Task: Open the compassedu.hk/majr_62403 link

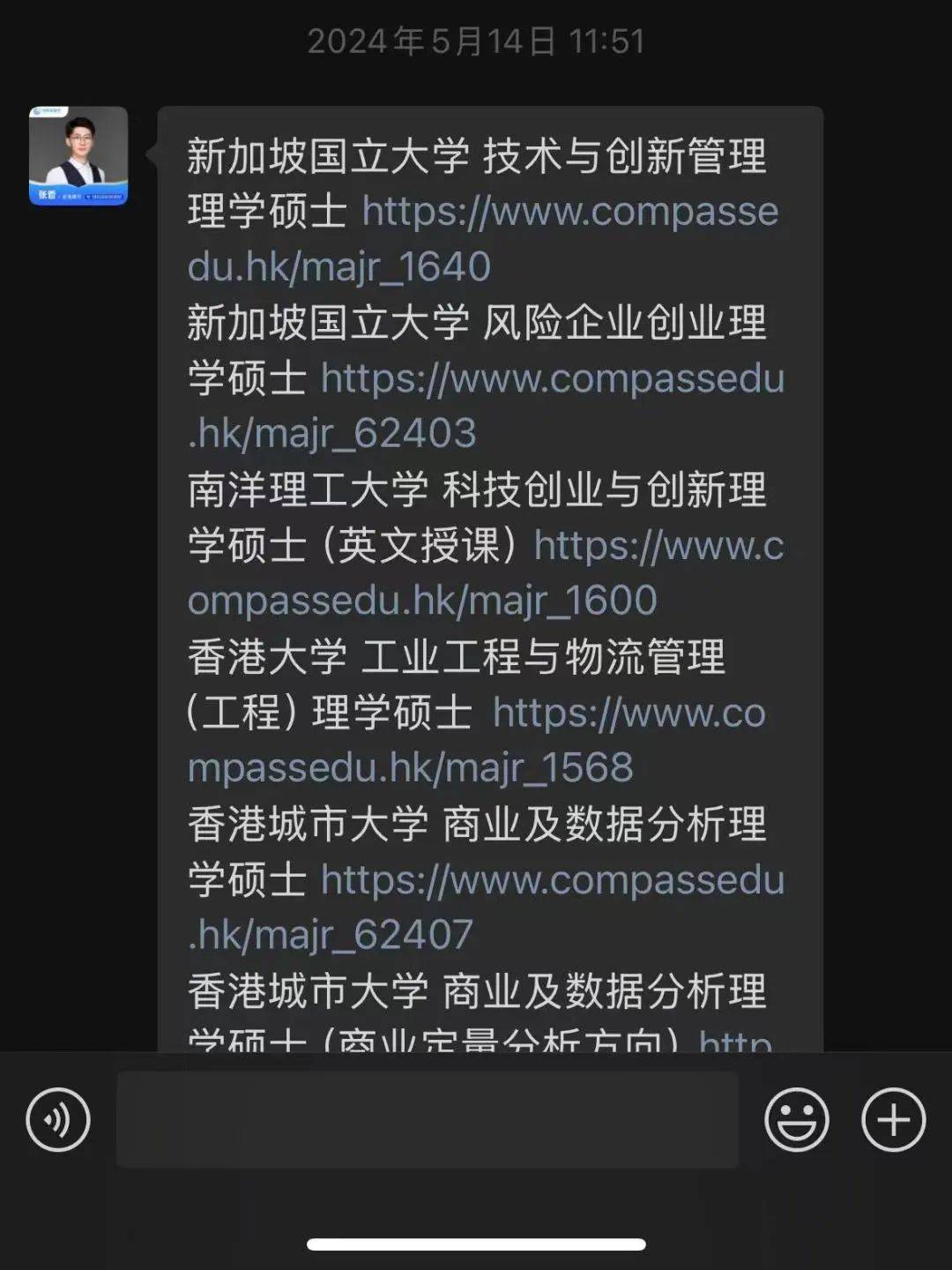Action: [552, 380]
